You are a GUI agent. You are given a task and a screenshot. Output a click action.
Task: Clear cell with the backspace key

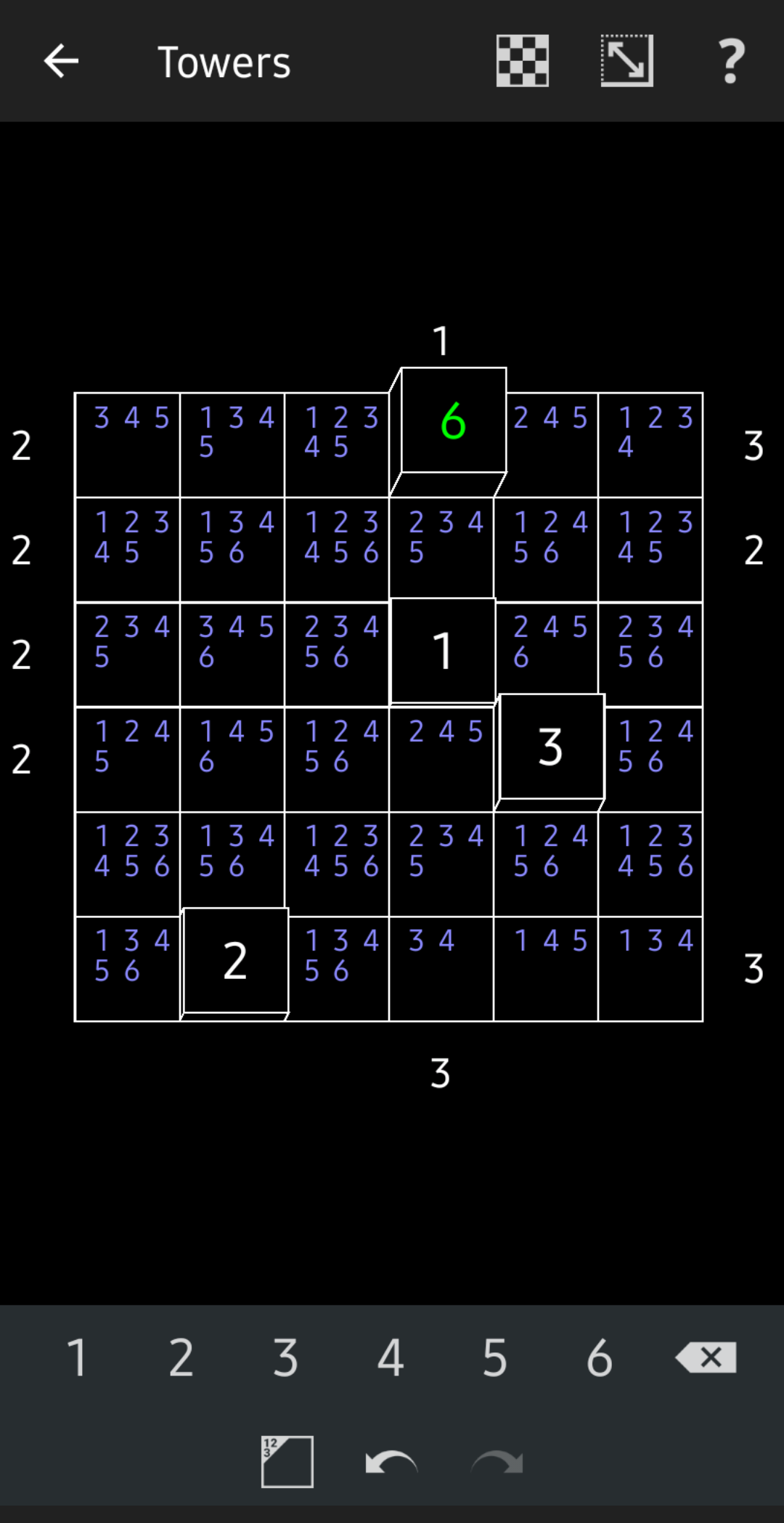(x=706, y=1357)
